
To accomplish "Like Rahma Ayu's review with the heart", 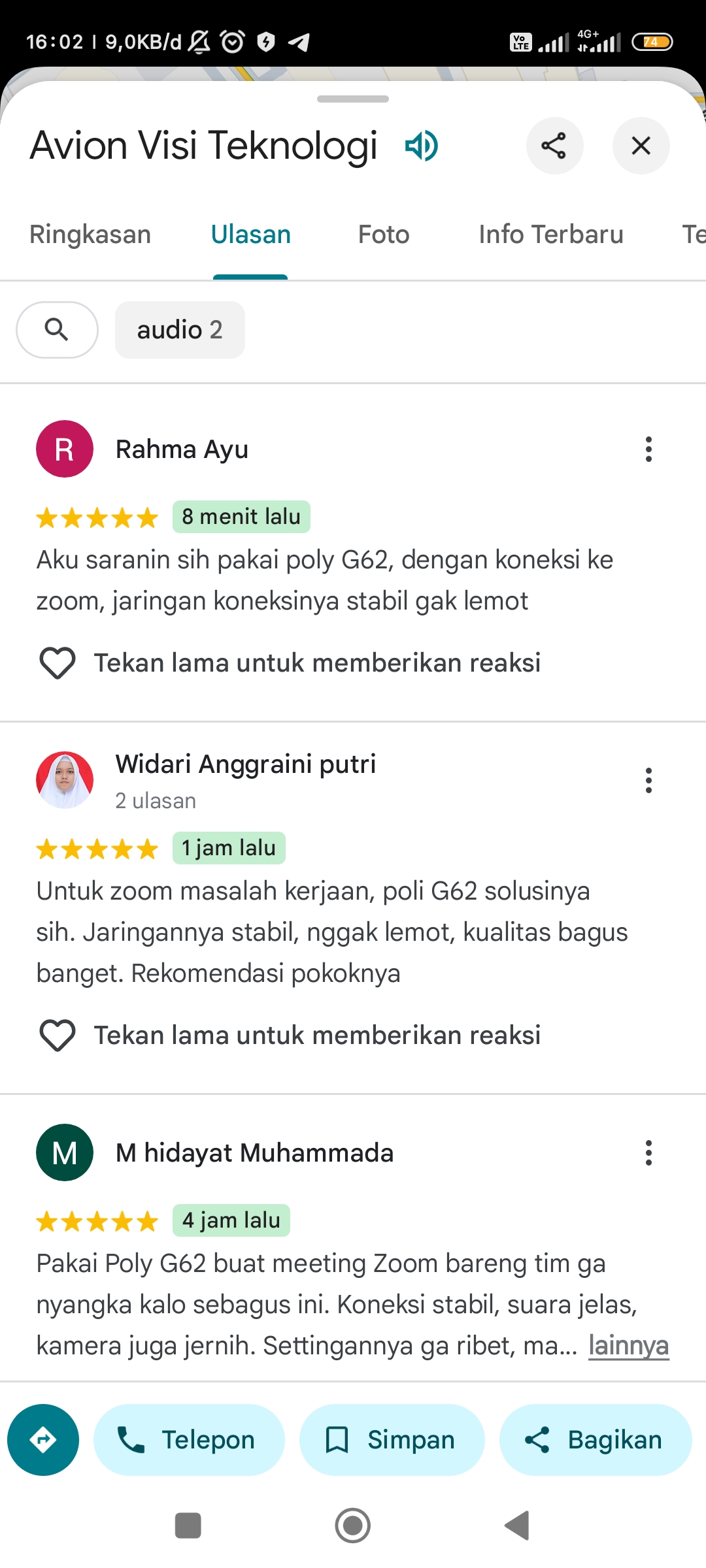I will 58,663.
